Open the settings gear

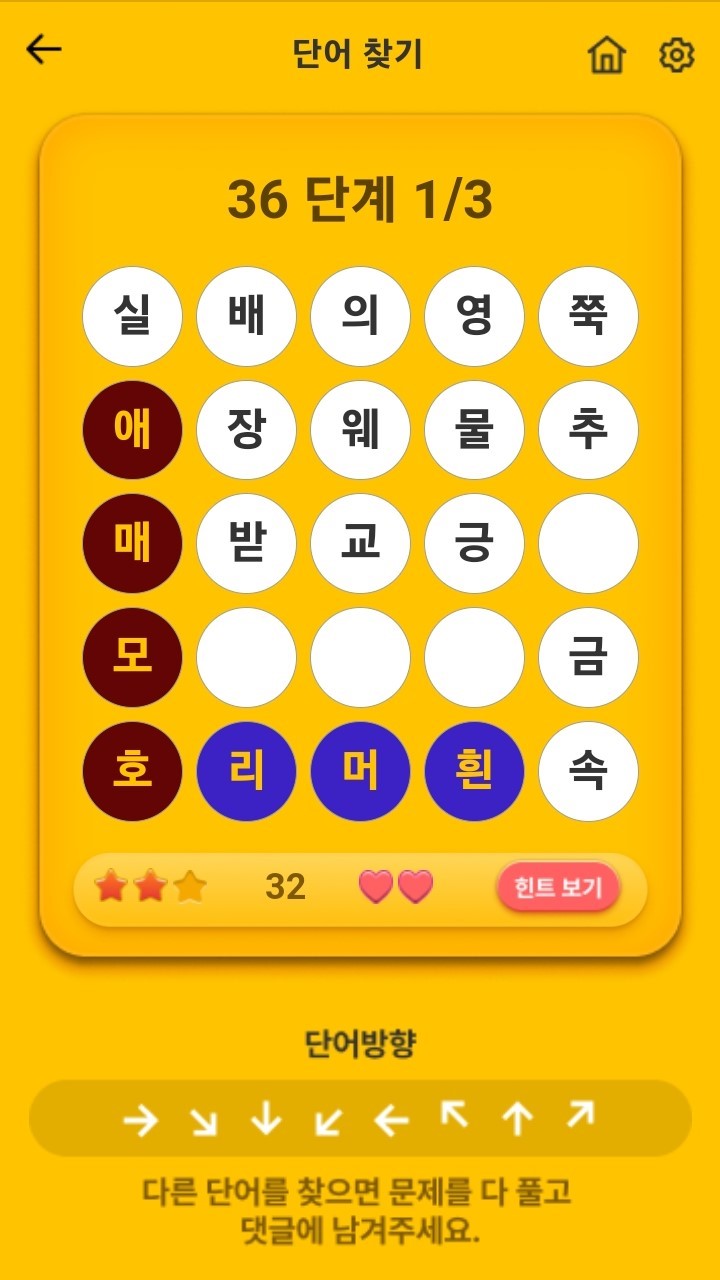[677, 55]
